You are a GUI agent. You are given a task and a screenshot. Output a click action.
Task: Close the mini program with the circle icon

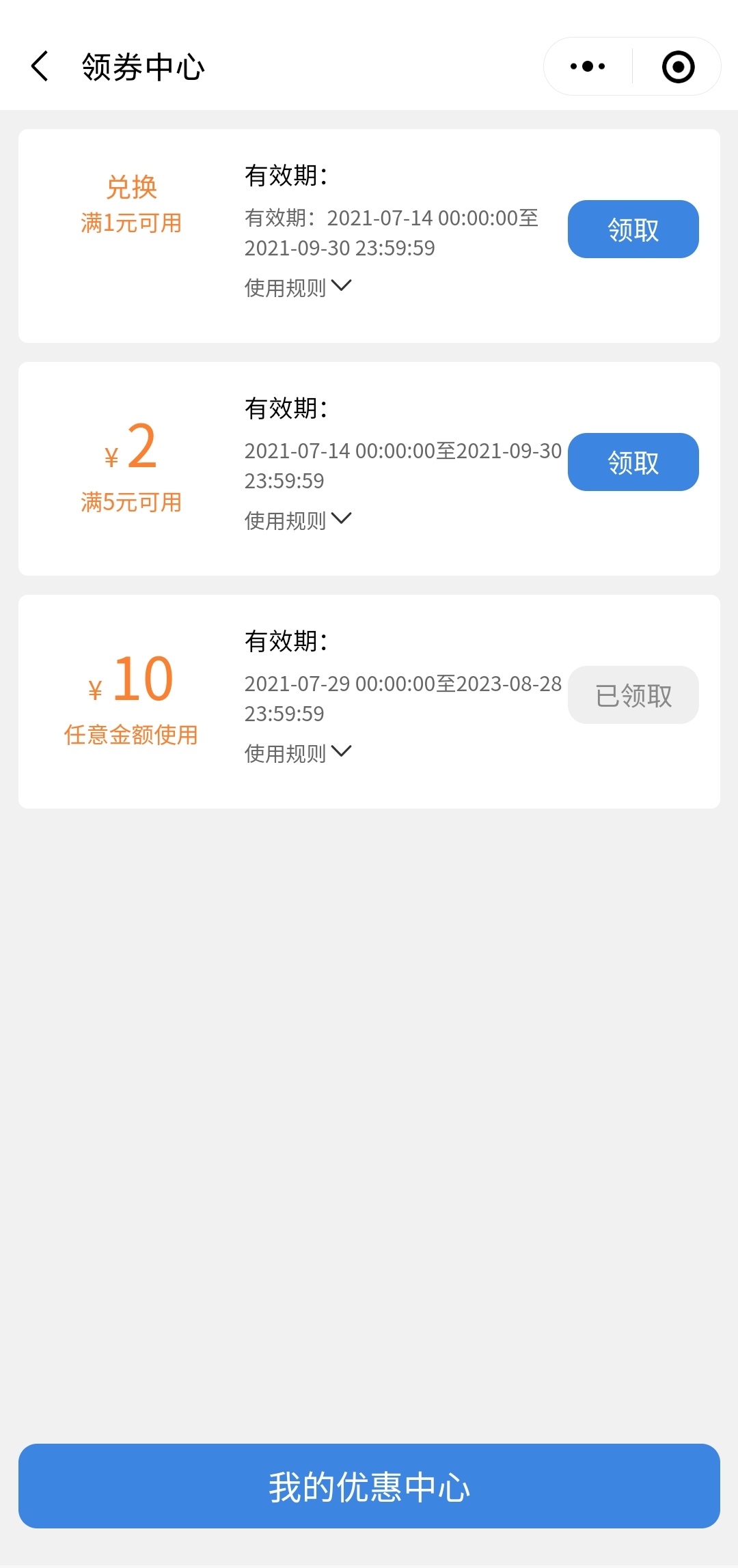[x=678, y=66]
